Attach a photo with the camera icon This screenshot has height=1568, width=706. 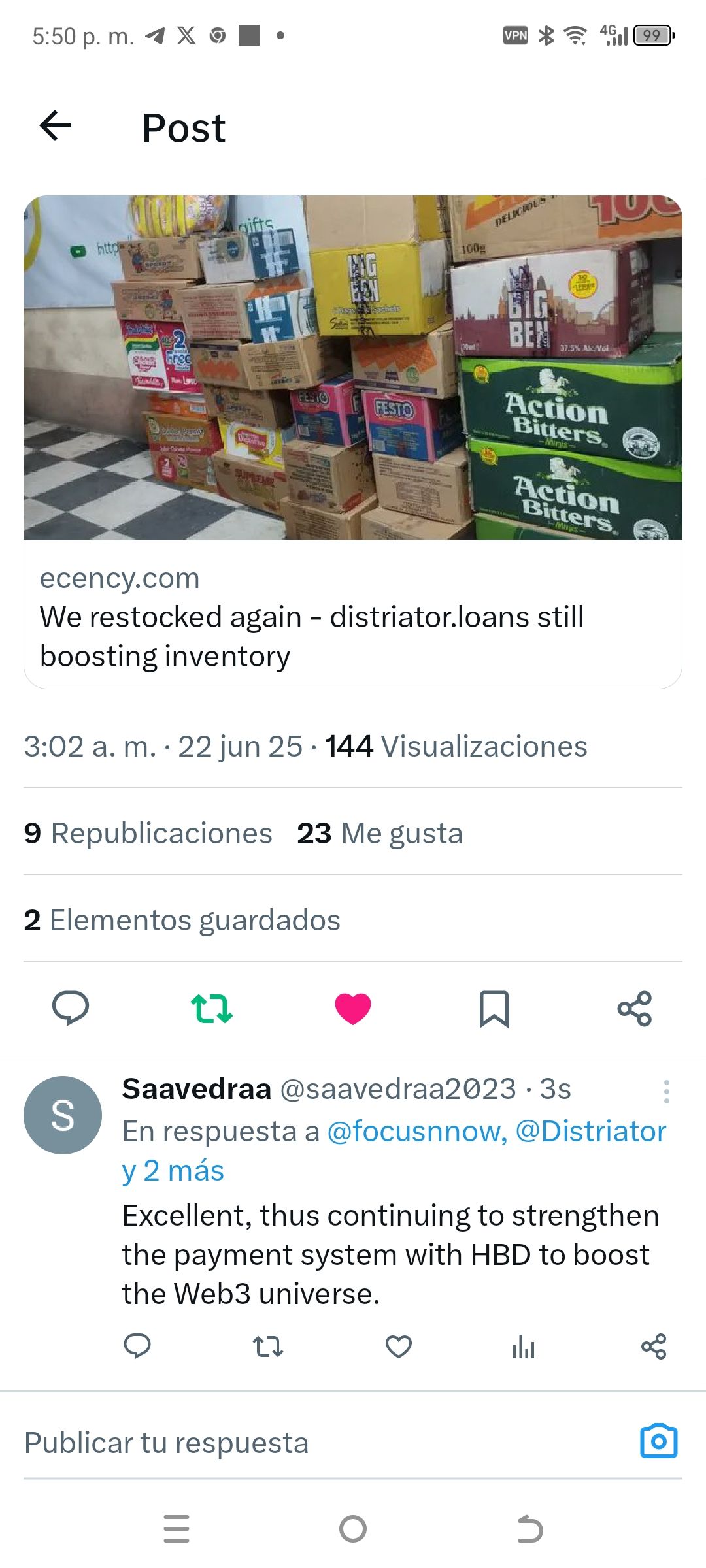[659, 1441]
